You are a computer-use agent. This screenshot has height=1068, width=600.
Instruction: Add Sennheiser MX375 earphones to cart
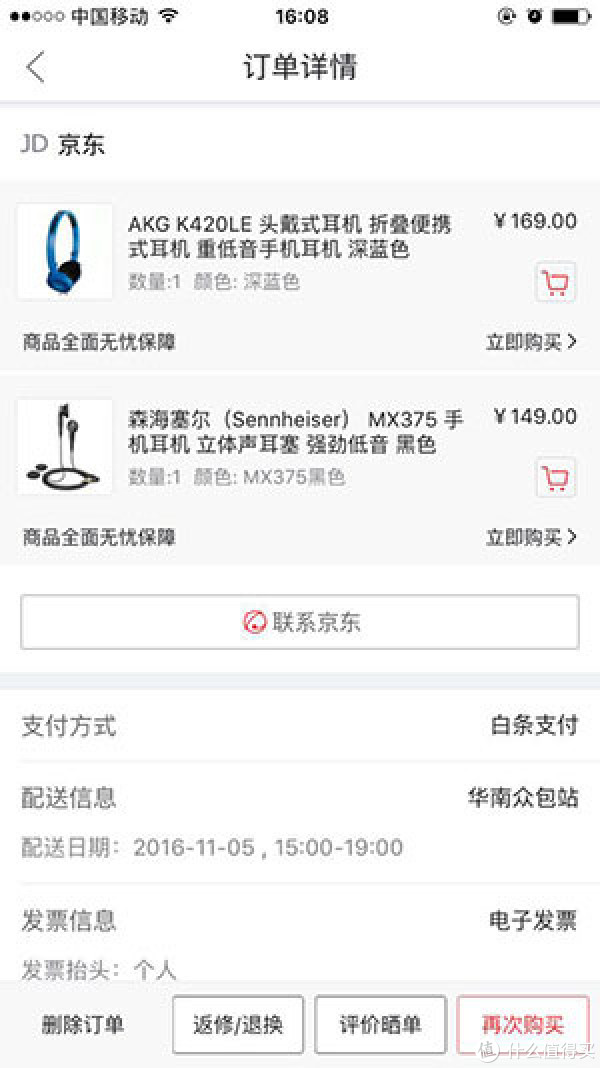coord(555,478)
